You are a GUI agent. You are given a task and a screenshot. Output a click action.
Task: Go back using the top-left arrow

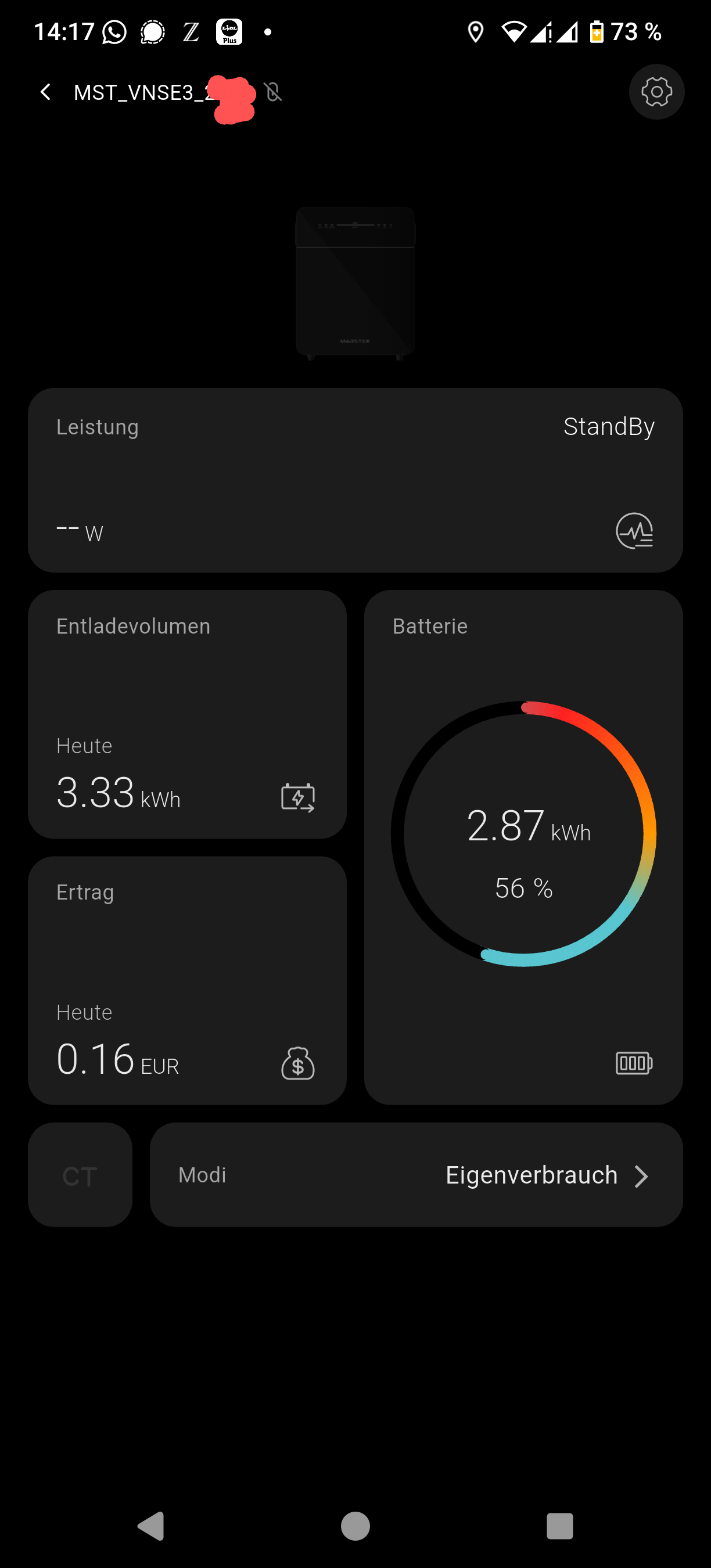click(45, 92)
